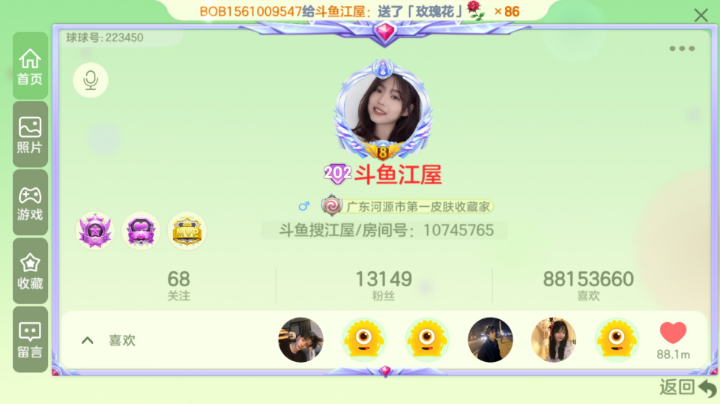Tap 返回 to go back
The width and height of the screenshot is (720, 404).
point(688,387)
